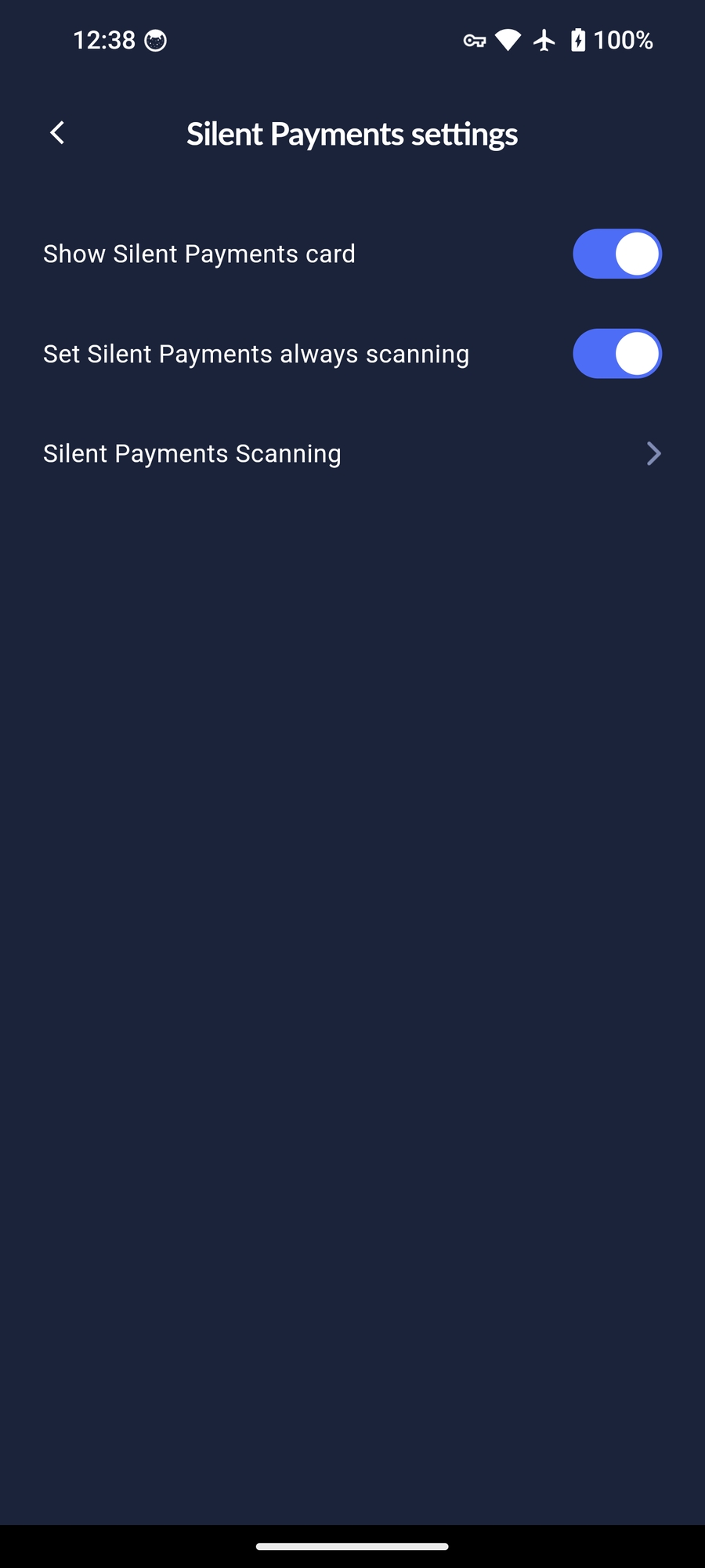Image resolution: width=705 pixels, height=1568 pixels.
Task: Click the battery indicator showing 100%
Action: pos(615,40)
